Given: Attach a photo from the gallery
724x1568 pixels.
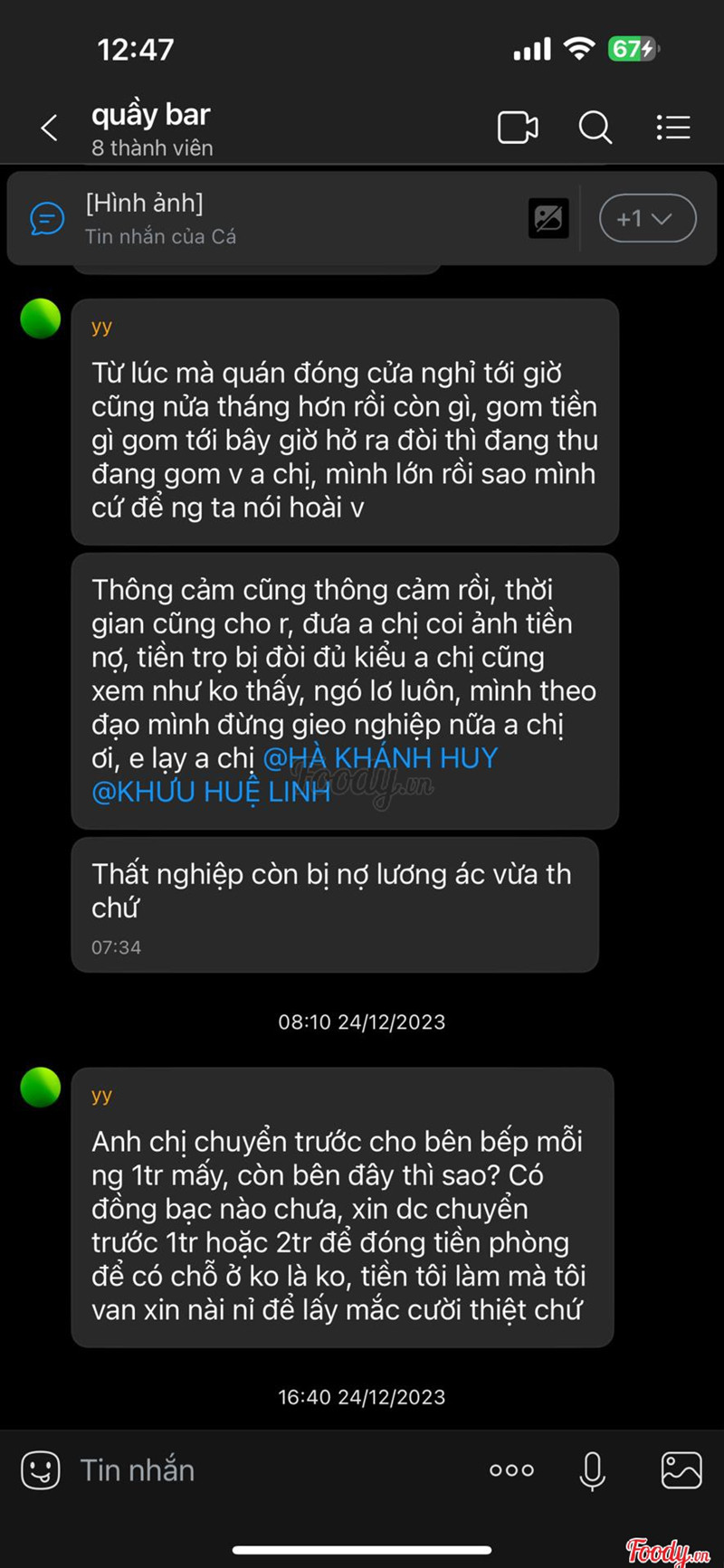Looking at the screenshot, I should [x=681, y=1470].
